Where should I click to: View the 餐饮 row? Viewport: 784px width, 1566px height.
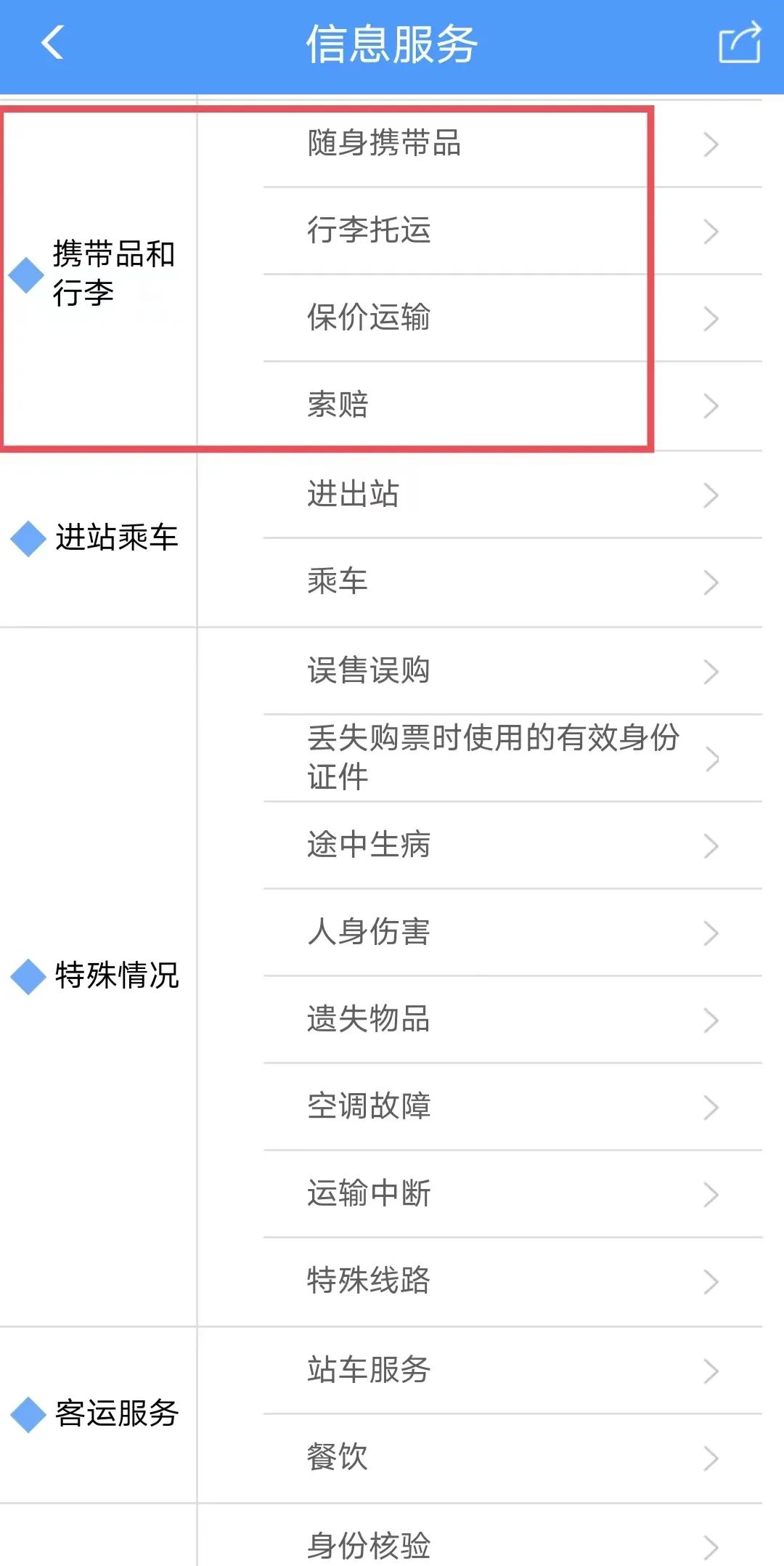(x=513, y=1458)
